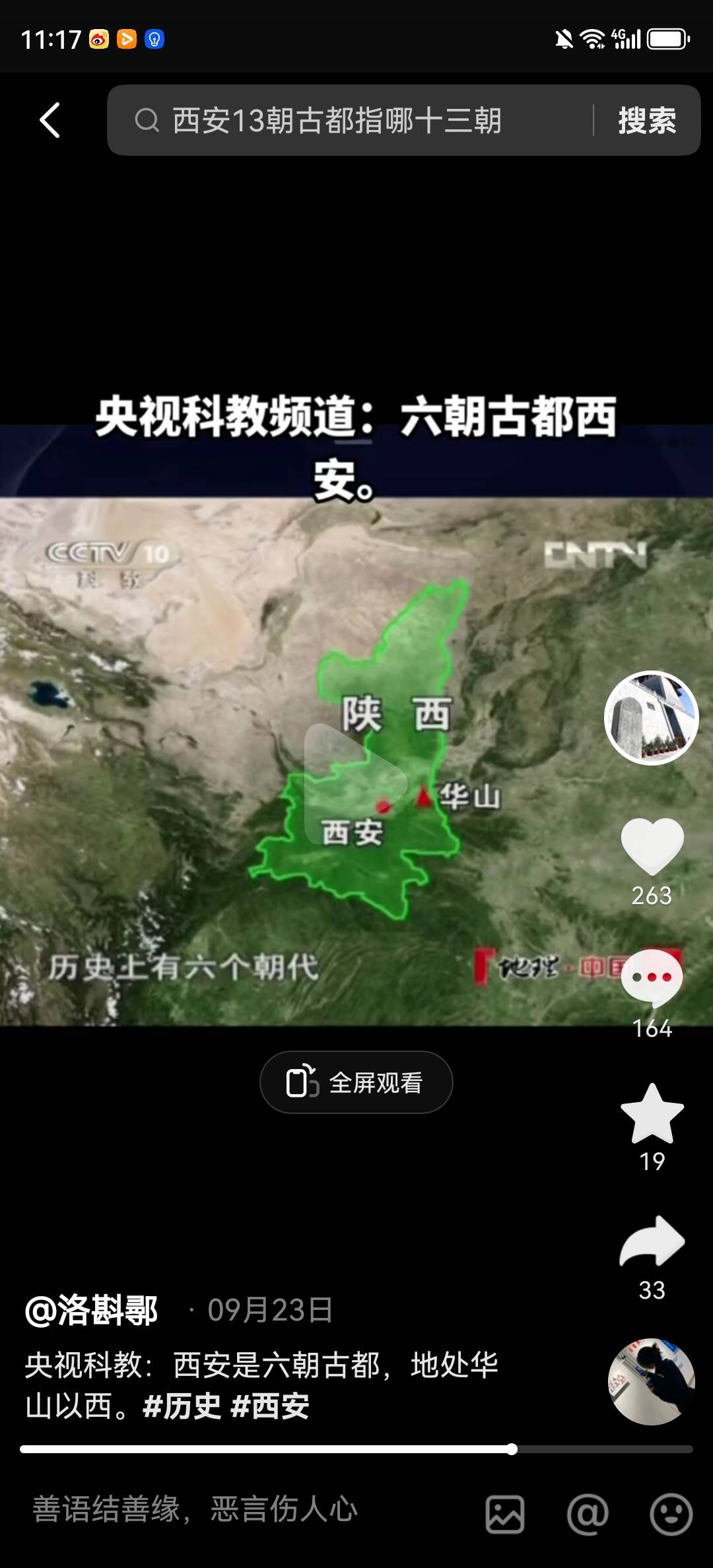Attach a picture to comment
This screenshot has height=1568, width=713.
click(x=505, y=1514)
